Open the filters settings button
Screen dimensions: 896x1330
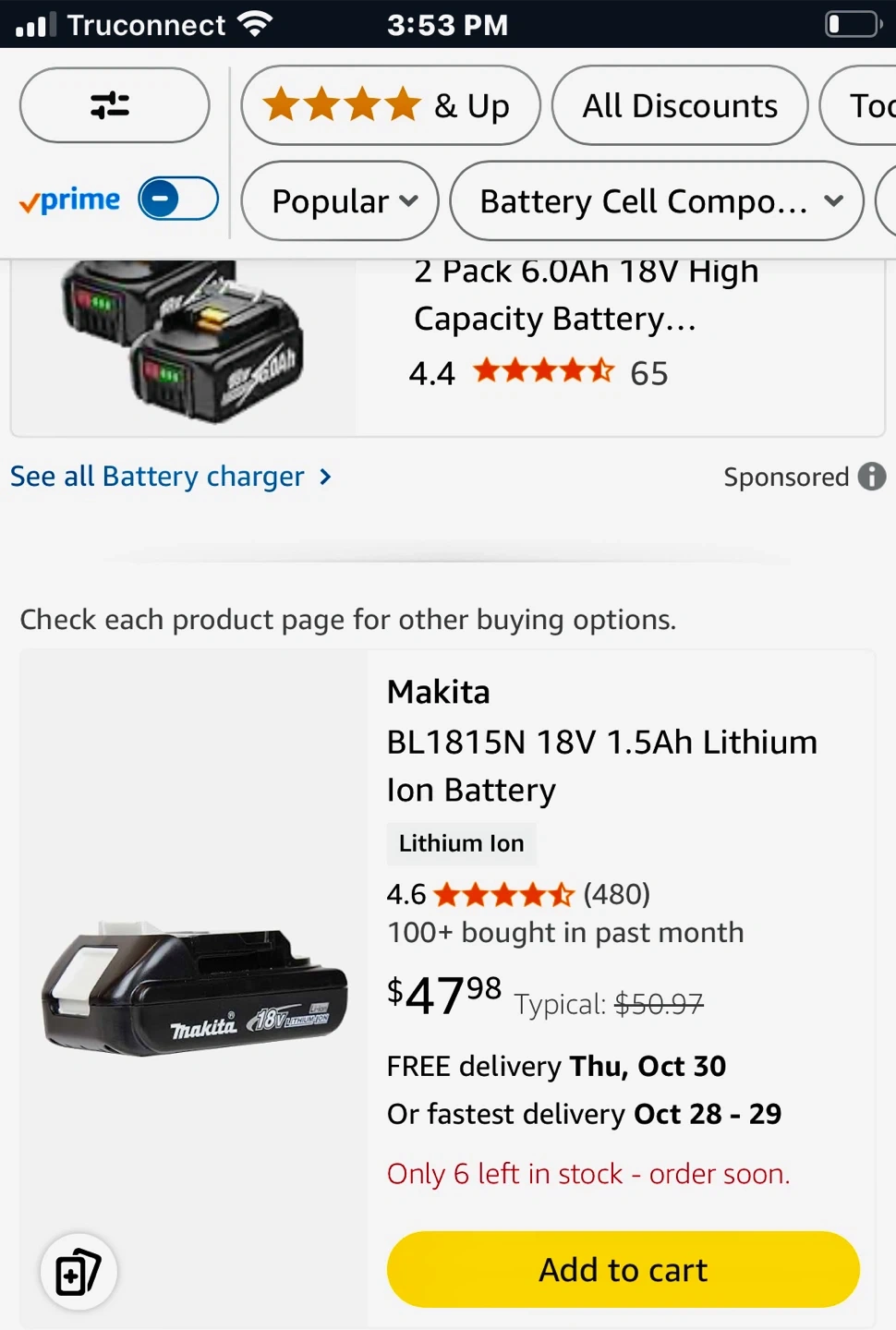pyautogui.click(x=114, y=105)
